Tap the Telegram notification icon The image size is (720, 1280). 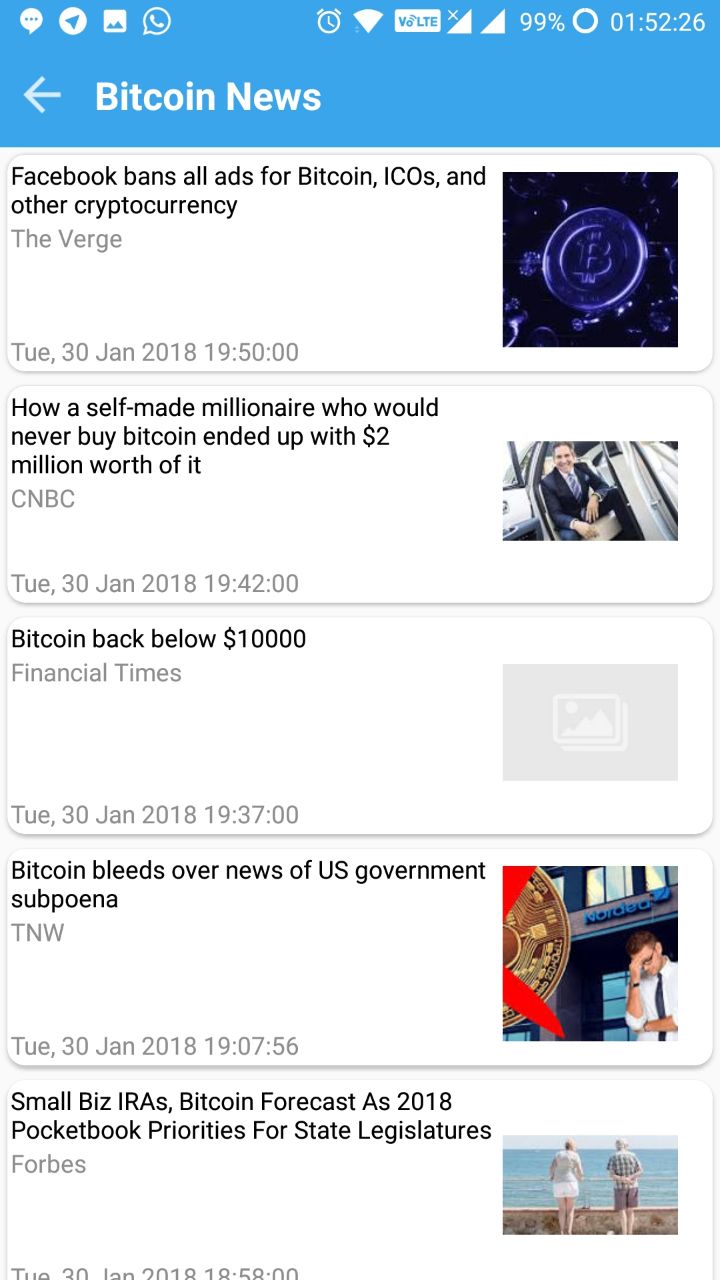(71, 20)
